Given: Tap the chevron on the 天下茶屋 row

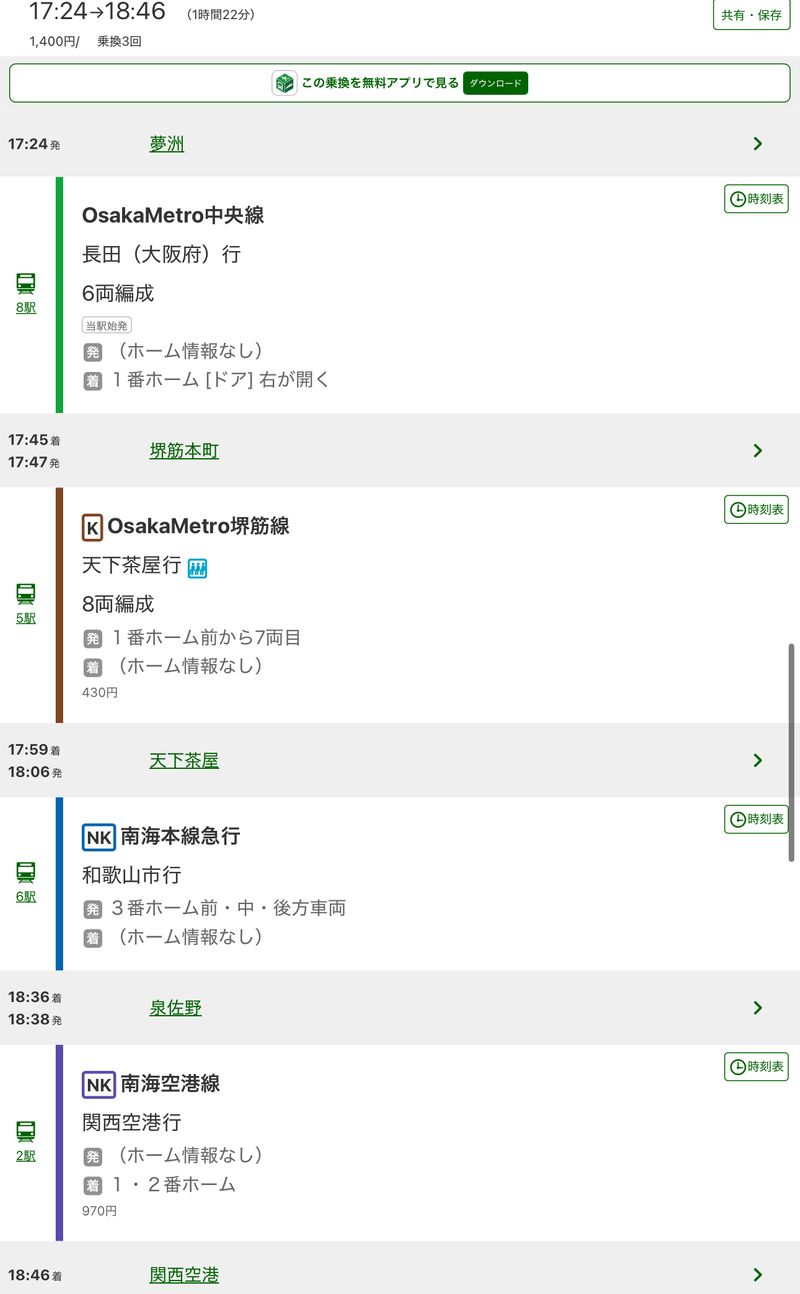Looking at the screenshot, I should pyautogui.click(x=758, y=761).
